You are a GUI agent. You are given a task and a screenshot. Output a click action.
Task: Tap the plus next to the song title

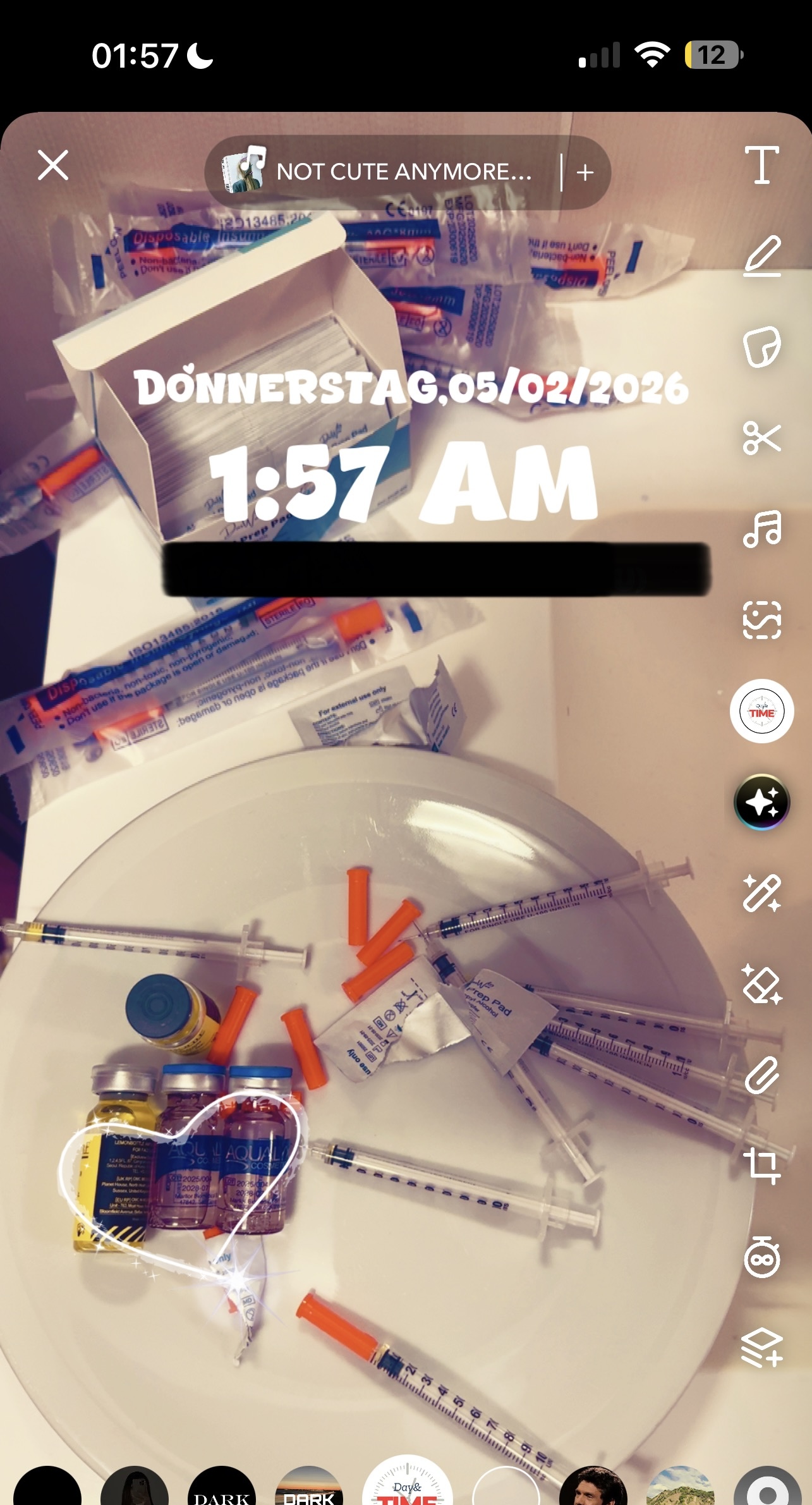coord(585,173)
